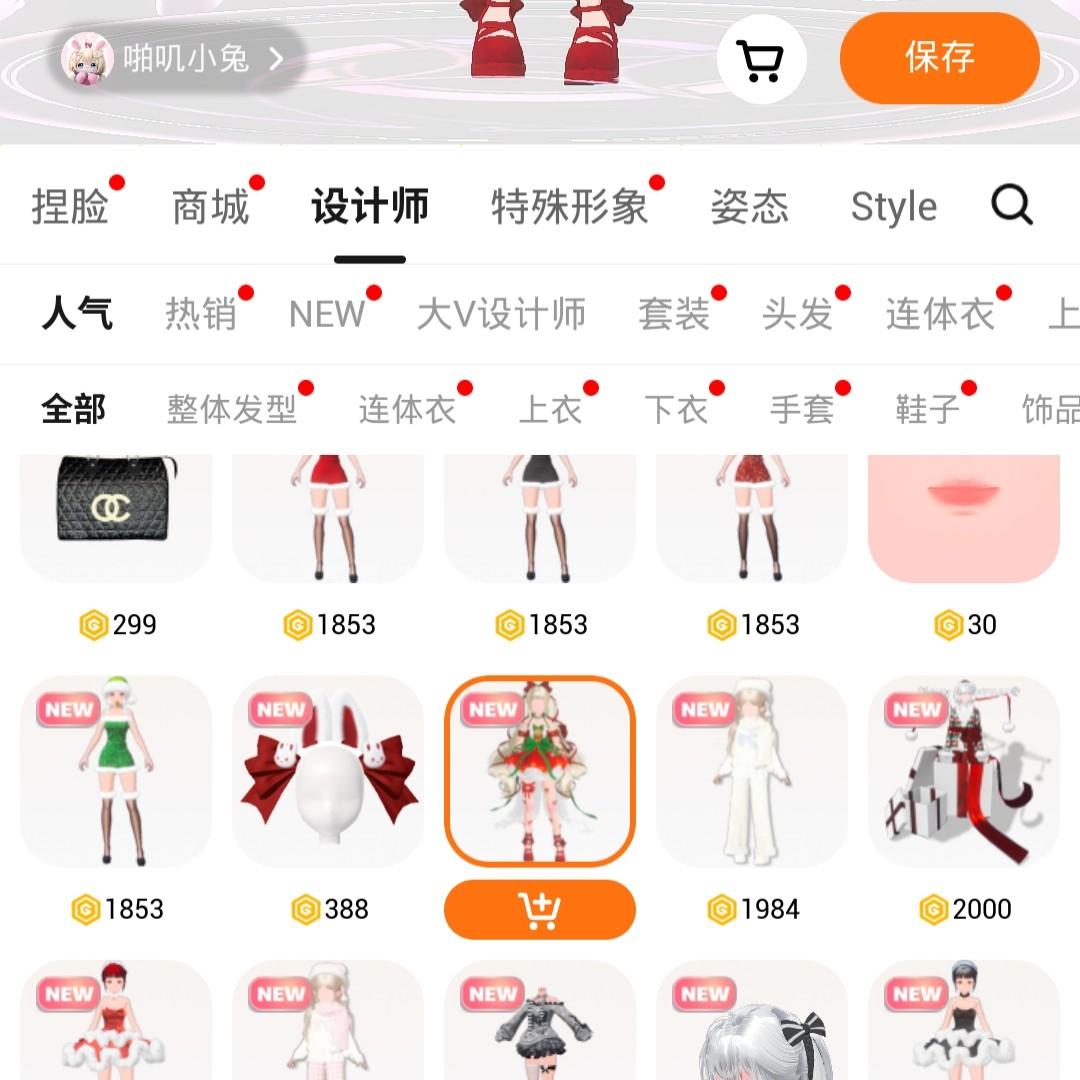Open the shopping cart icon
Image resolution: width=1080 pixels, height=1080 pixels.
point(761,59)
